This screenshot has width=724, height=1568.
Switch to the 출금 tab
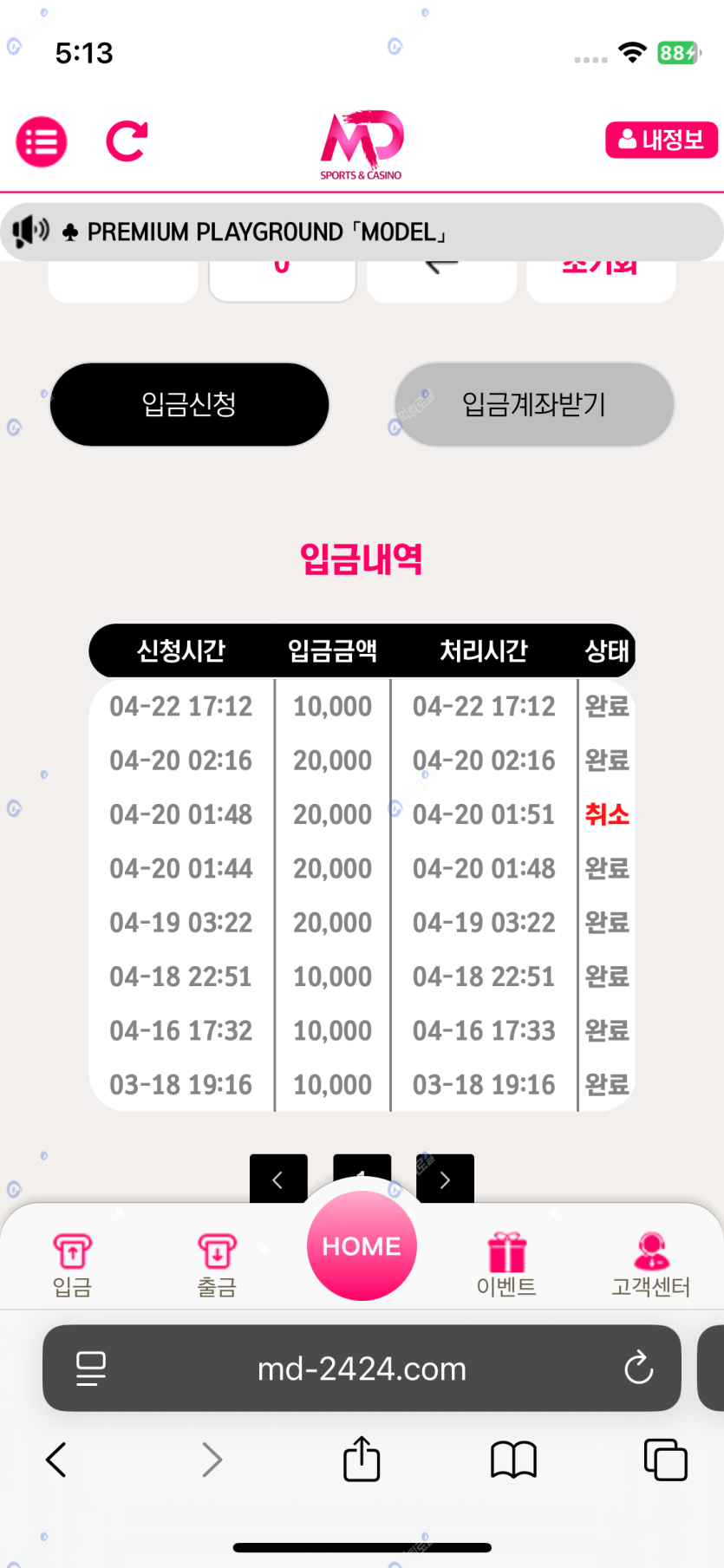coord(217,1264)
